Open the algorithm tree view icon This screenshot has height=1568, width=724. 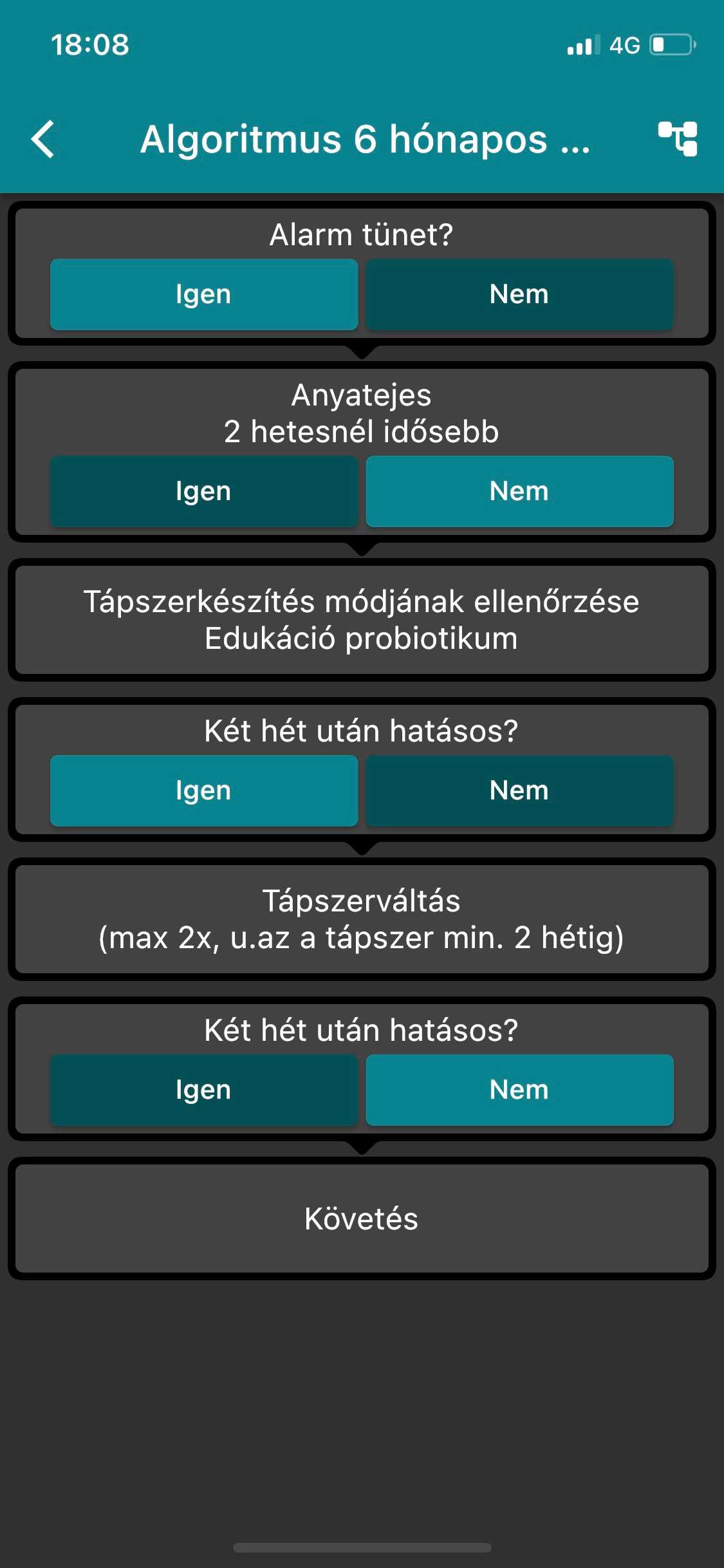coord(678,139)
